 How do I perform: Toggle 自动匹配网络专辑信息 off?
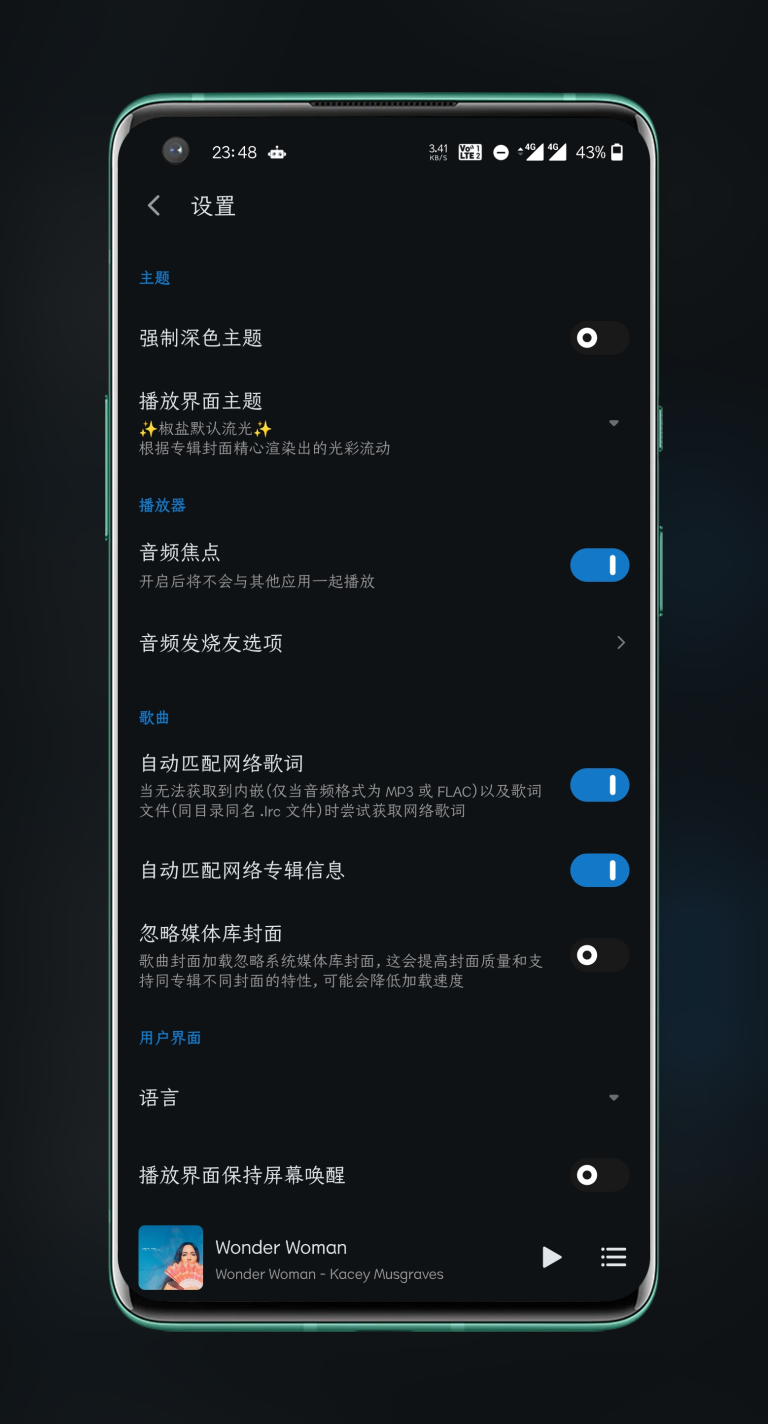(x=599, y=870)
